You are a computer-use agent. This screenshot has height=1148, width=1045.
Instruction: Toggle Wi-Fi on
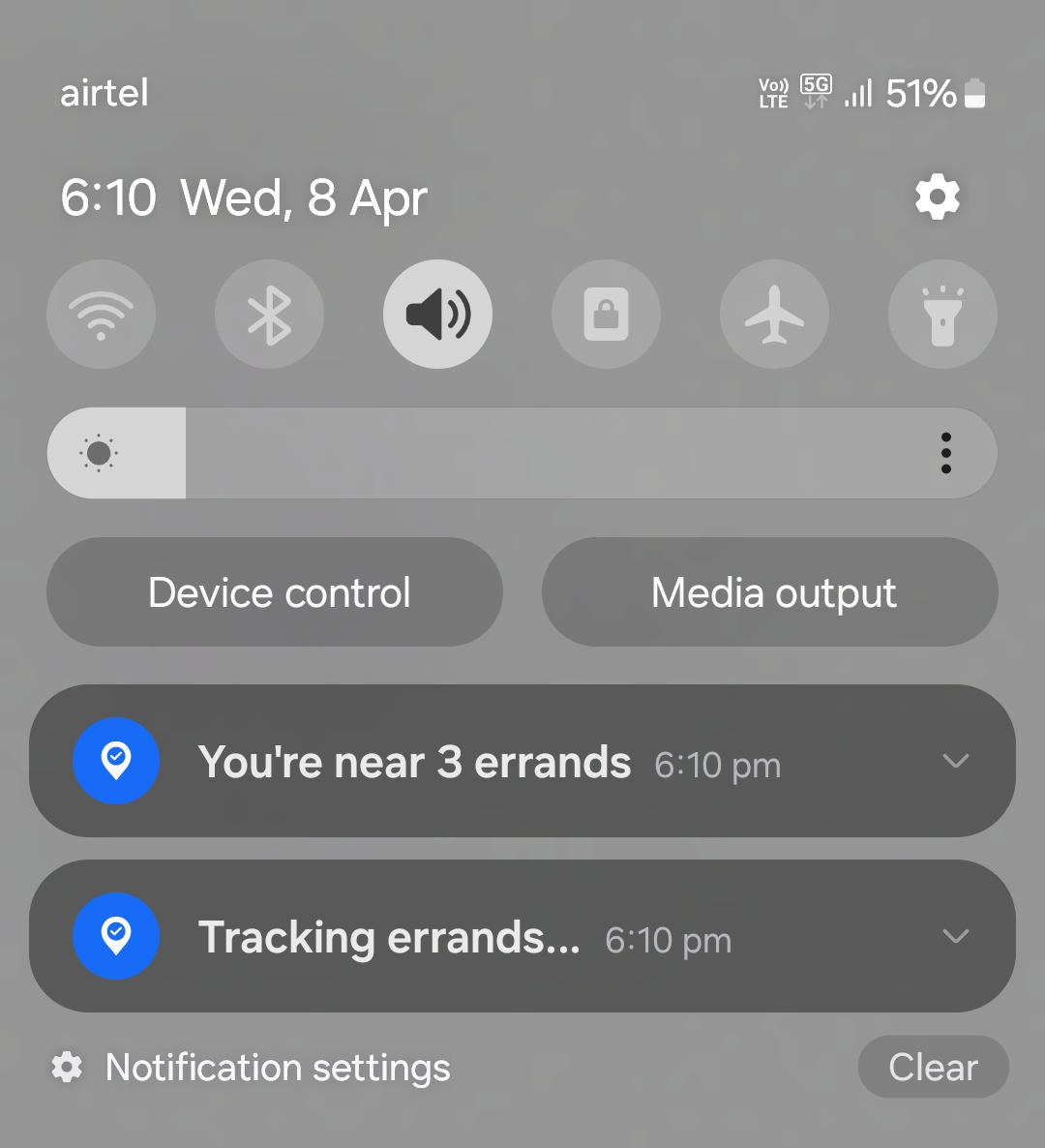click(102, 315)
